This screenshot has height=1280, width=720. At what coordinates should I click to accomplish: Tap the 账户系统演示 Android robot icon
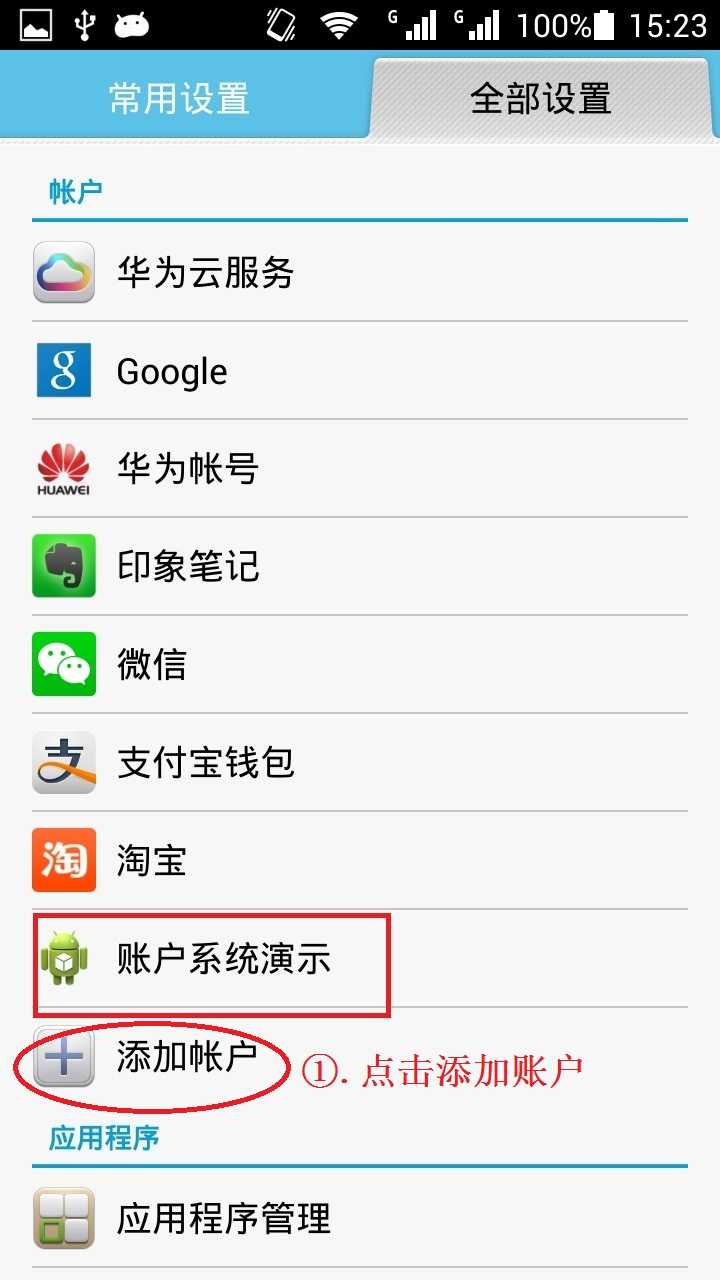pyautogui.click(x=63, y=958)
